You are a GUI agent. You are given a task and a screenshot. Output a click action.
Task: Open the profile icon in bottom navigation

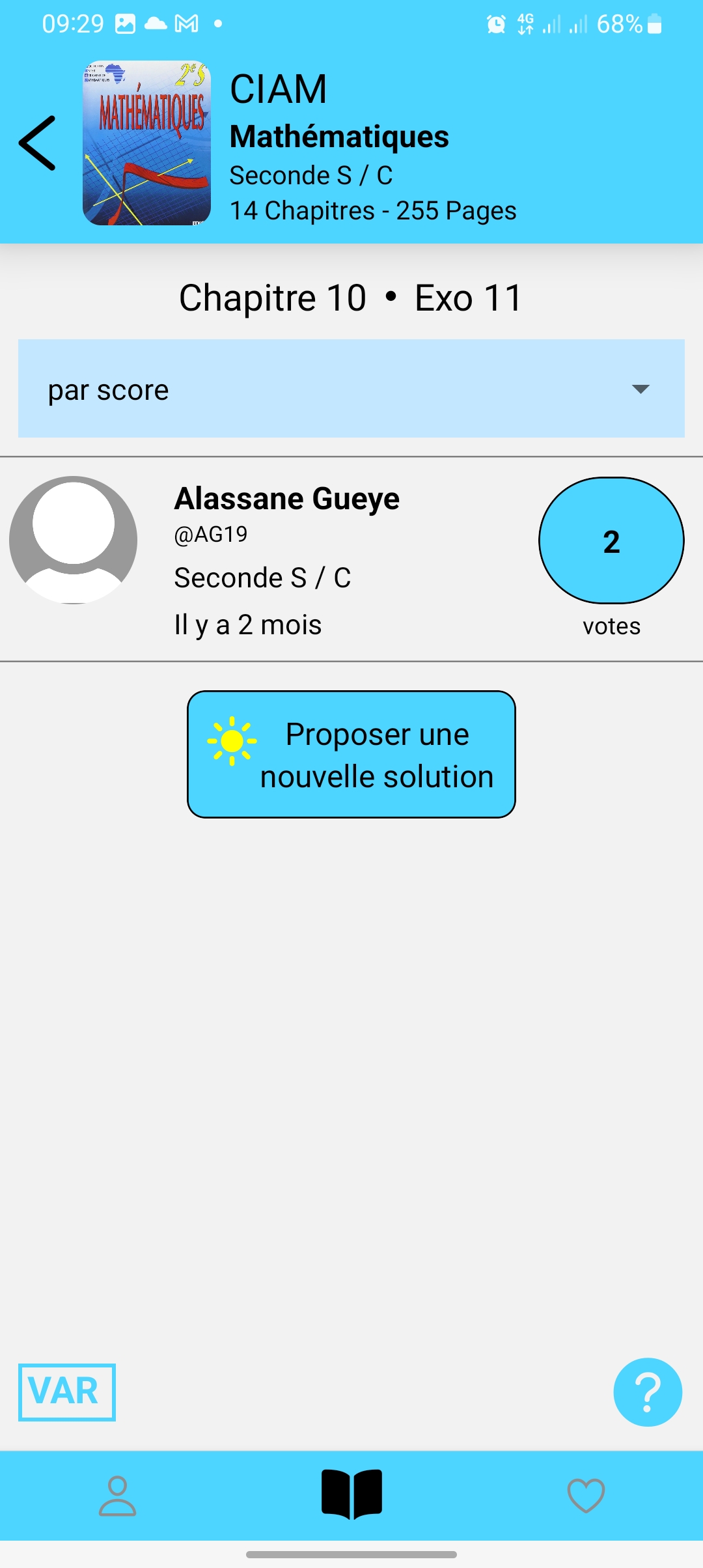[117, 1496]
